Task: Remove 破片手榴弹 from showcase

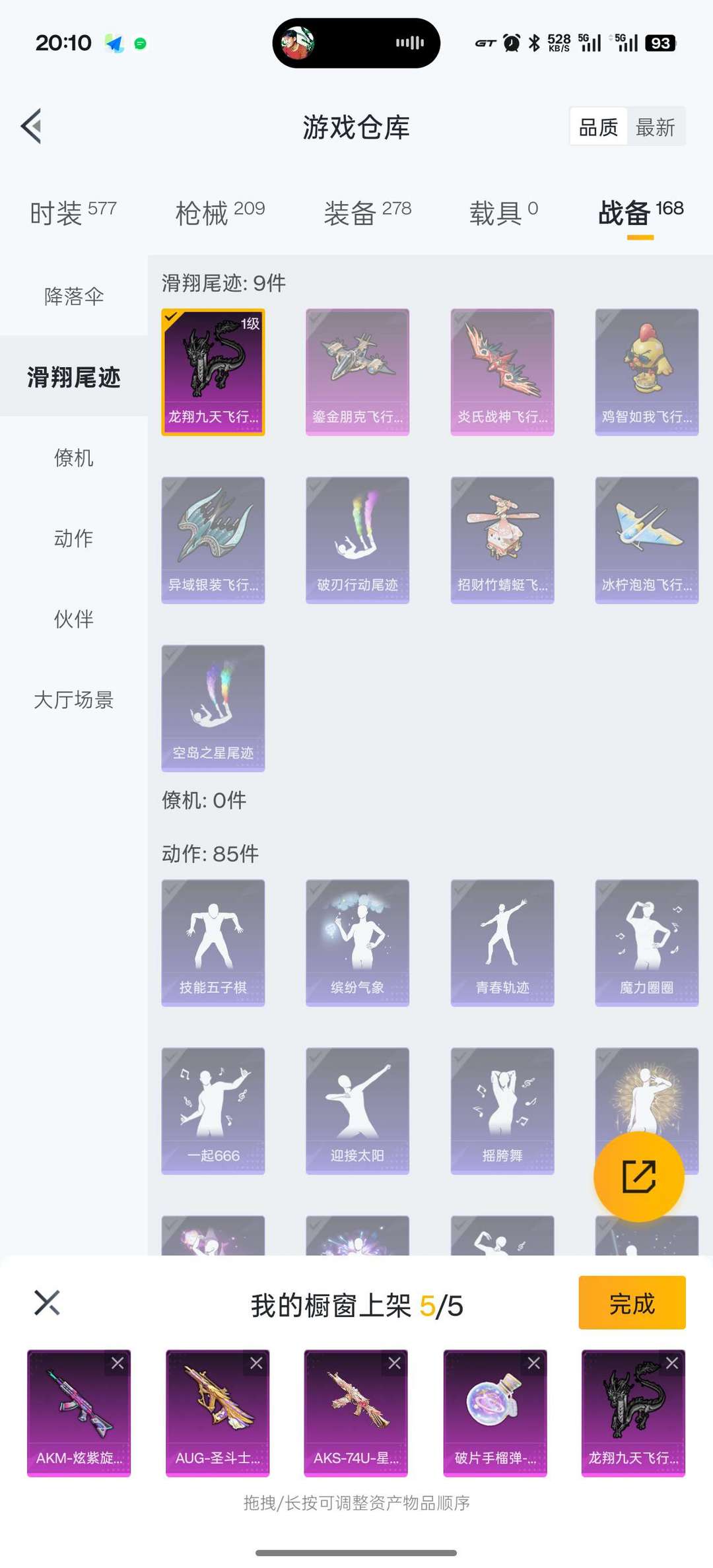Action: 533,1363
